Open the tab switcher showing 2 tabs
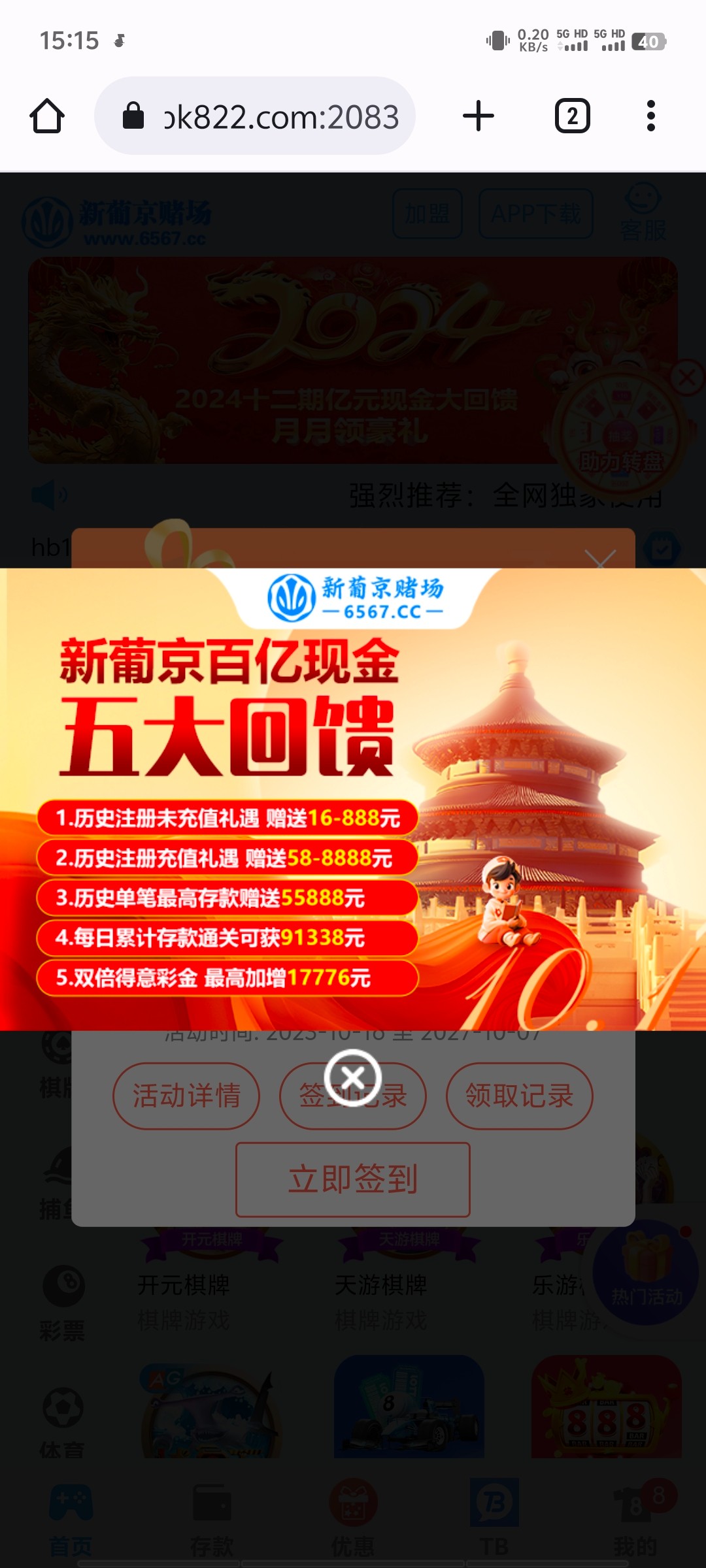706x1568 pixels. tap(572, 116)
